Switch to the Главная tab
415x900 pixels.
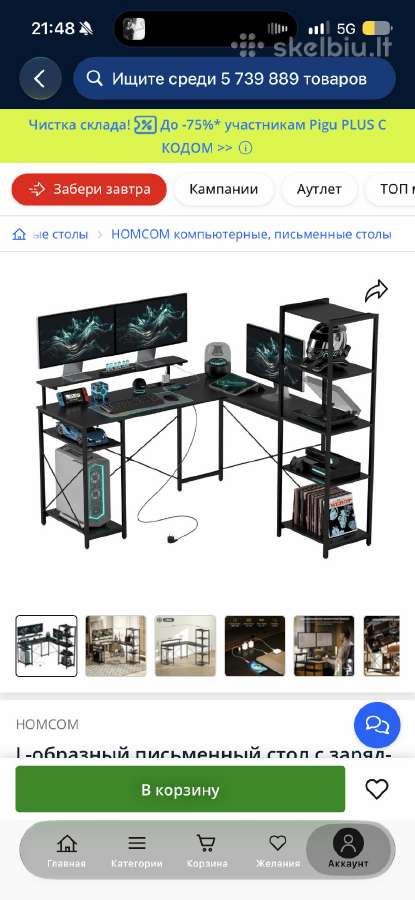tap(67, 850)
